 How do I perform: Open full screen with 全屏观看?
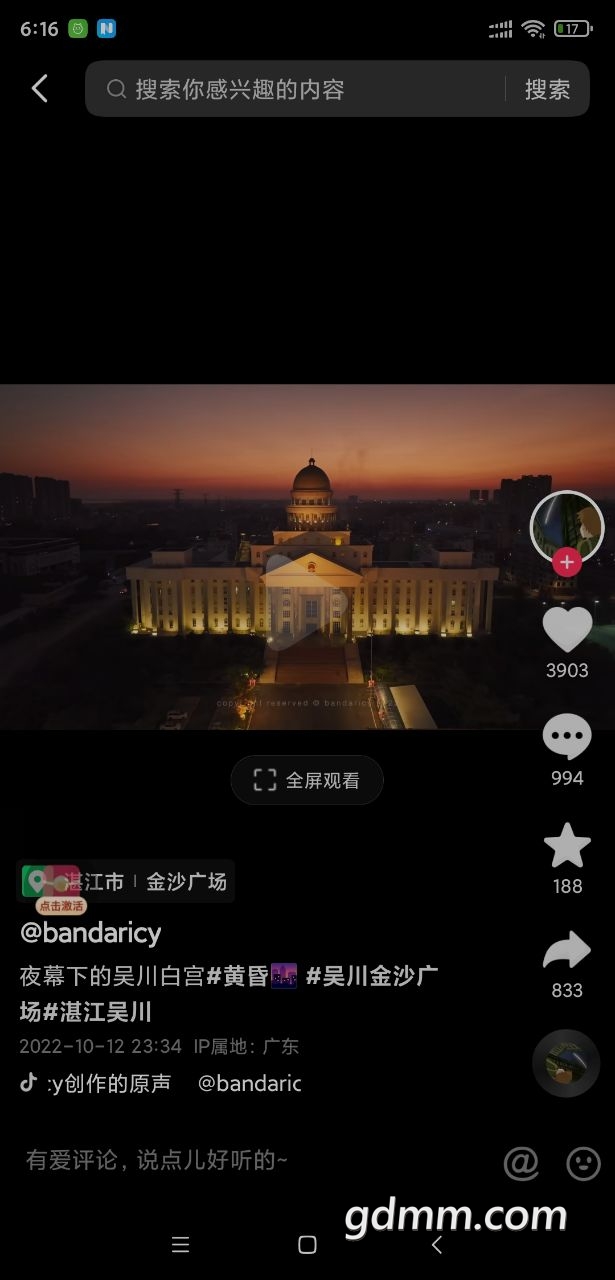click(307, 781)
